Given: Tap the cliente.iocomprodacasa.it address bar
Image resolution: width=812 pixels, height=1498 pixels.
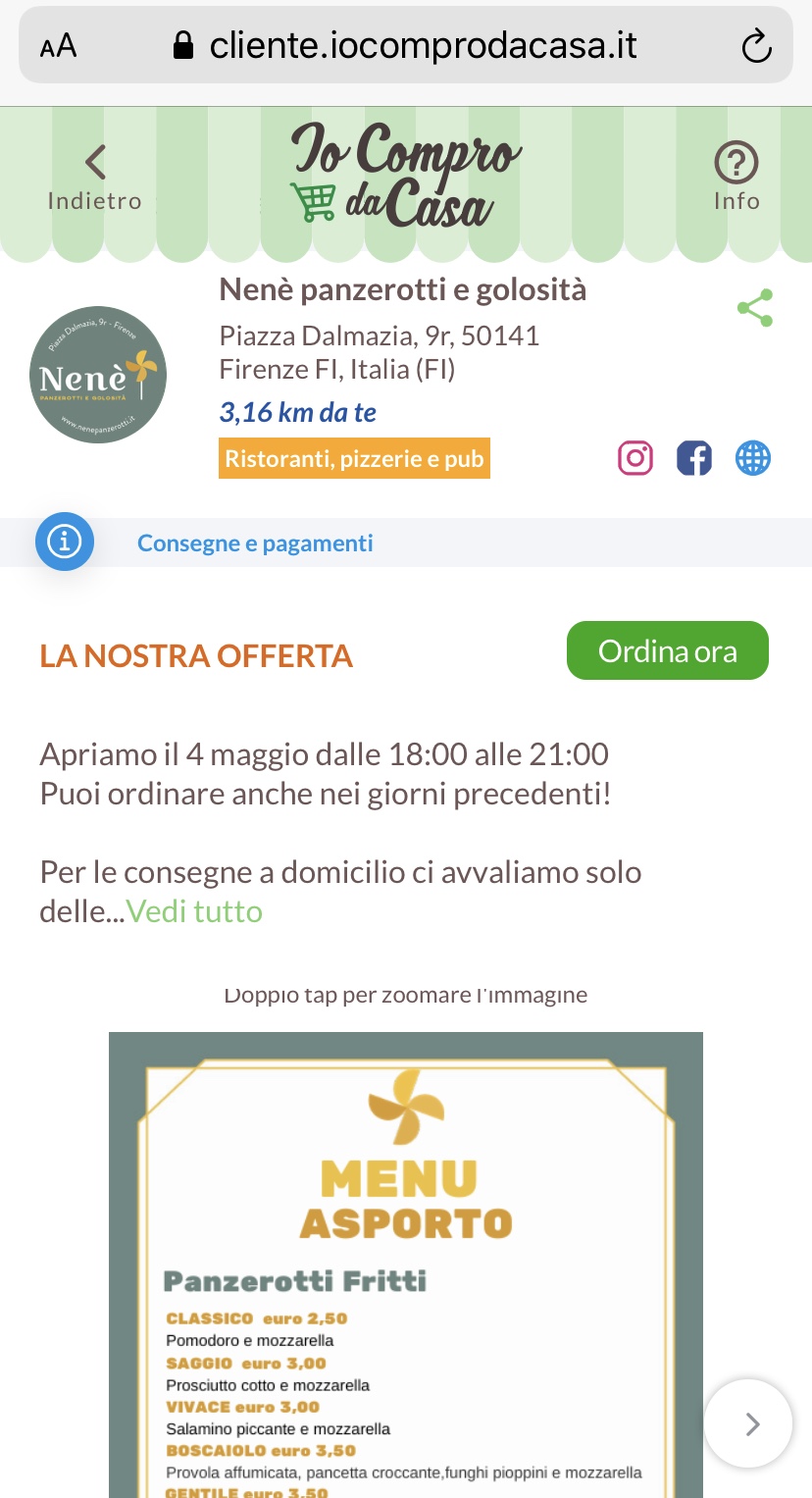Looking at the screenshot, I should coord(422,45).
